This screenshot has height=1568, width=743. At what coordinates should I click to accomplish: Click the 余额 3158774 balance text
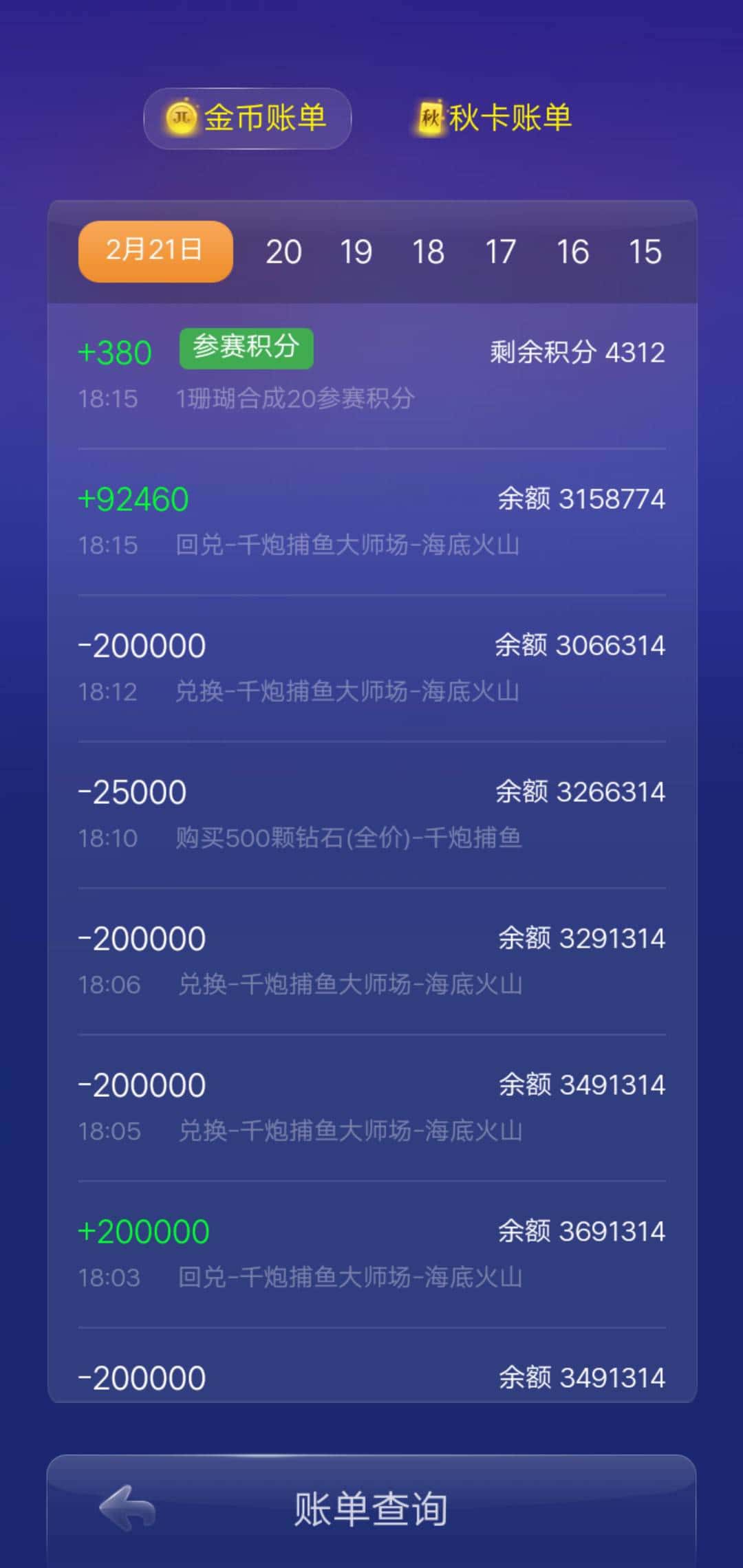click(x=581, y=500)
